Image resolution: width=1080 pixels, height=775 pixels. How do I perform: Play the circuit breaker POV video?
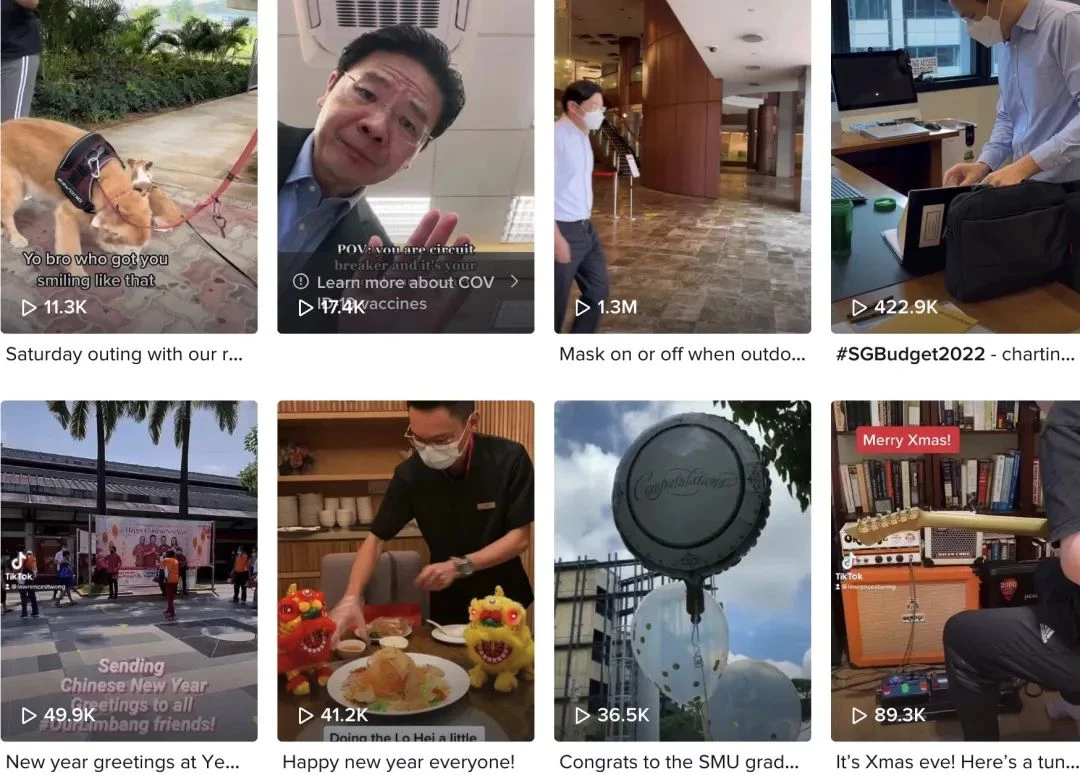[x=405, y=140]
